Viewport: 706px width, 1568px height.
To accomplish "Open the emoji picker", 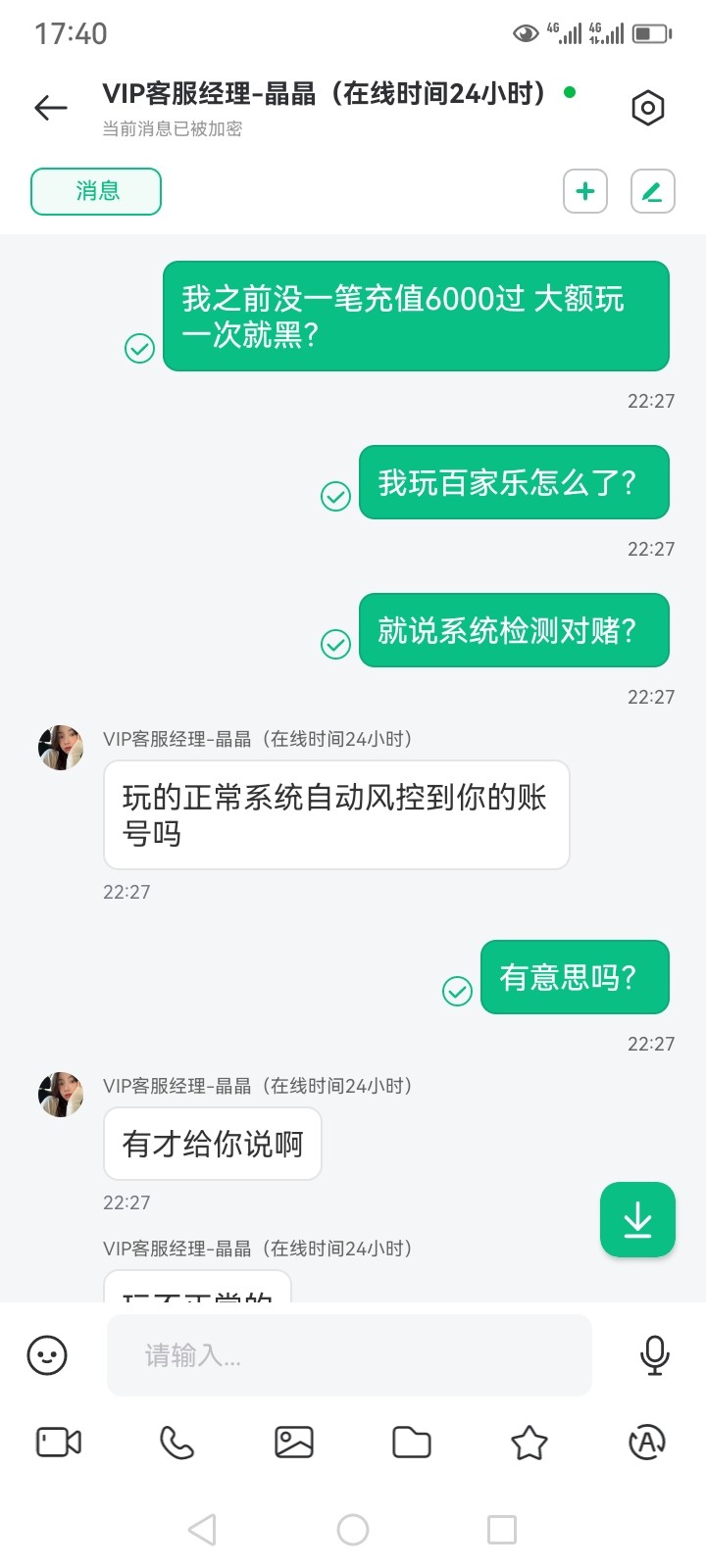I will [47, 1355].
